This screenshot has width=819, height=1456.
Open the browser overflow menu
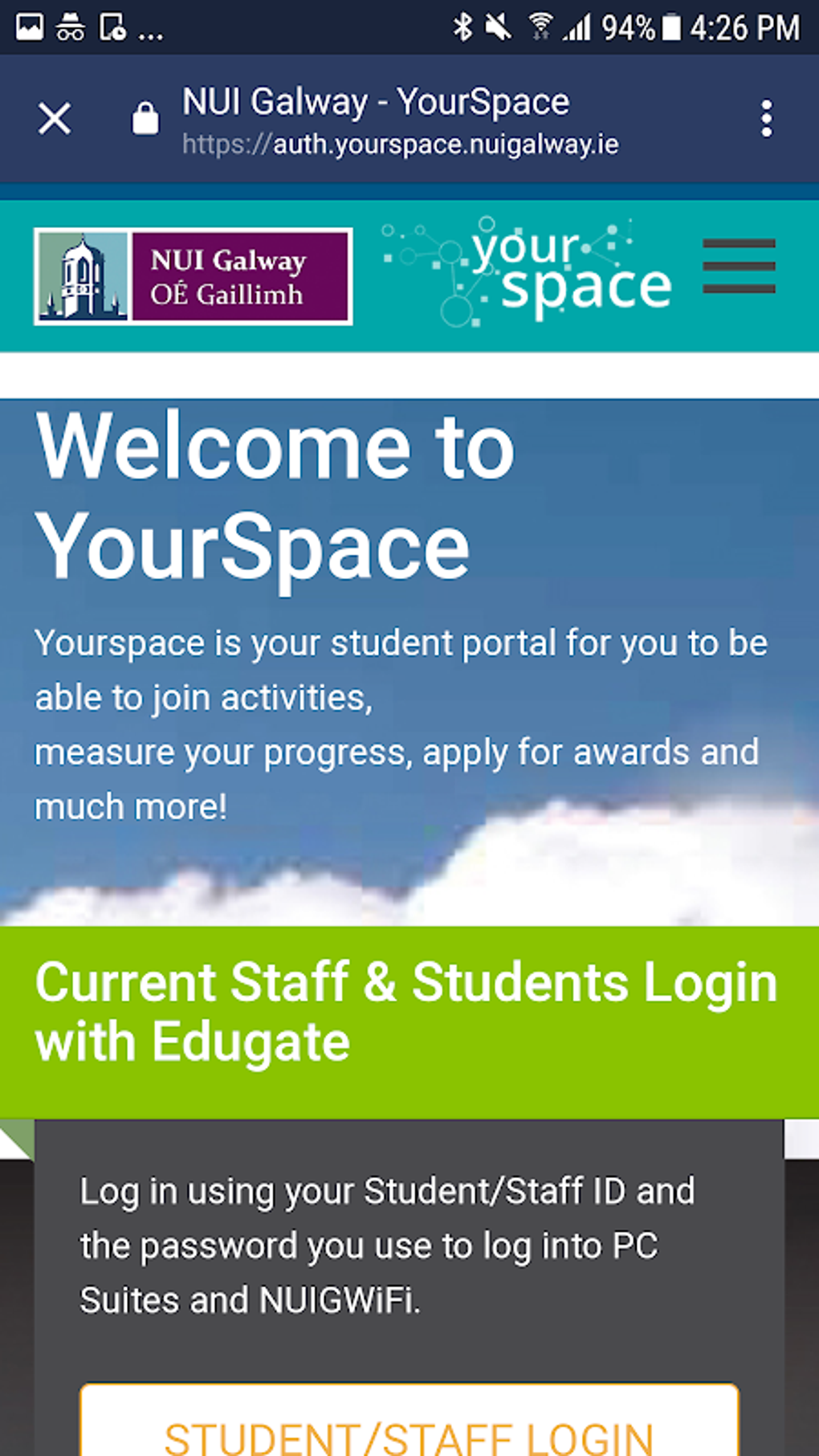point(766,119)
